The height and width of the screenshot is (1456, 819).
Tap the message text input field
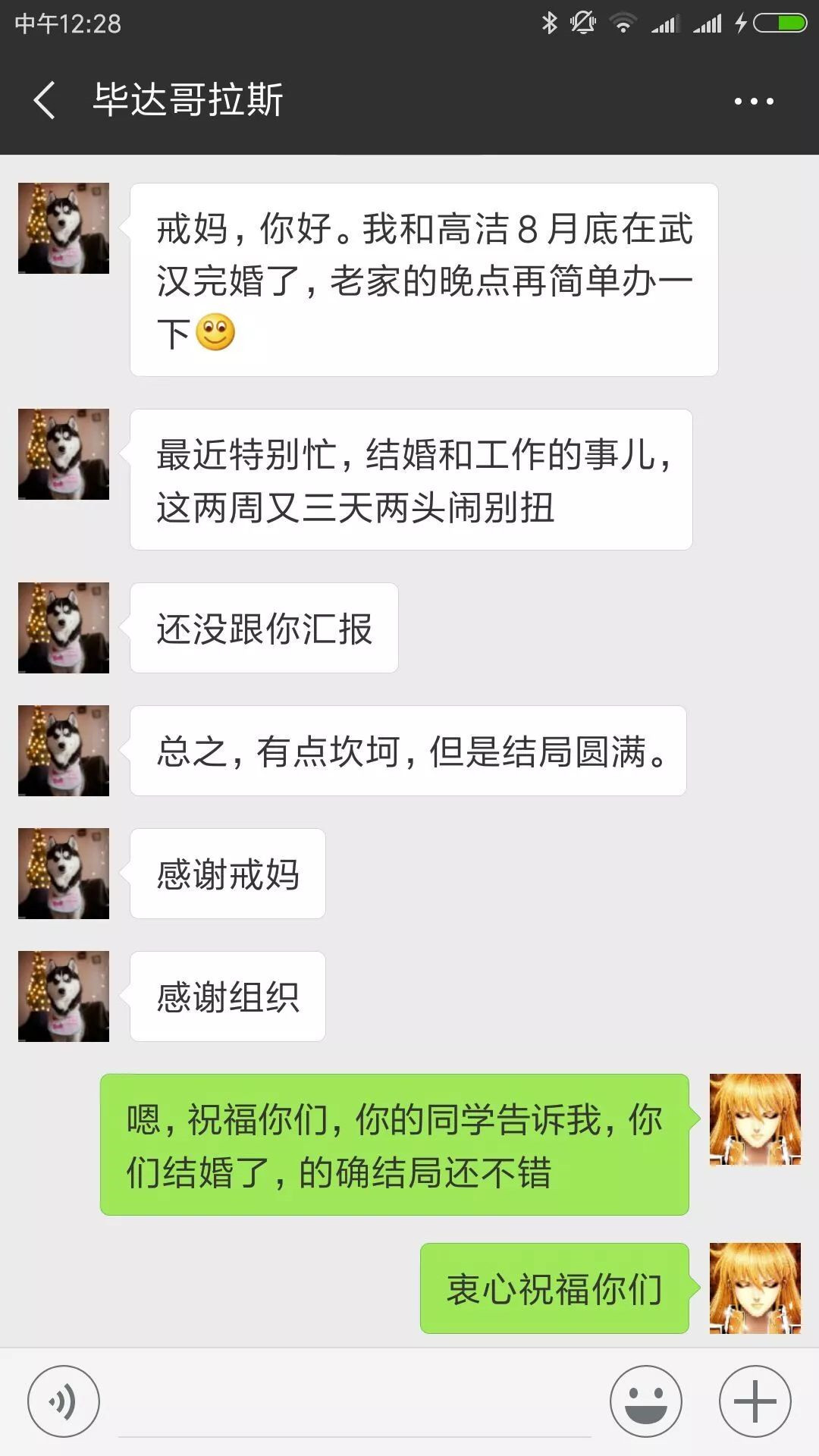pos(355,1403)
